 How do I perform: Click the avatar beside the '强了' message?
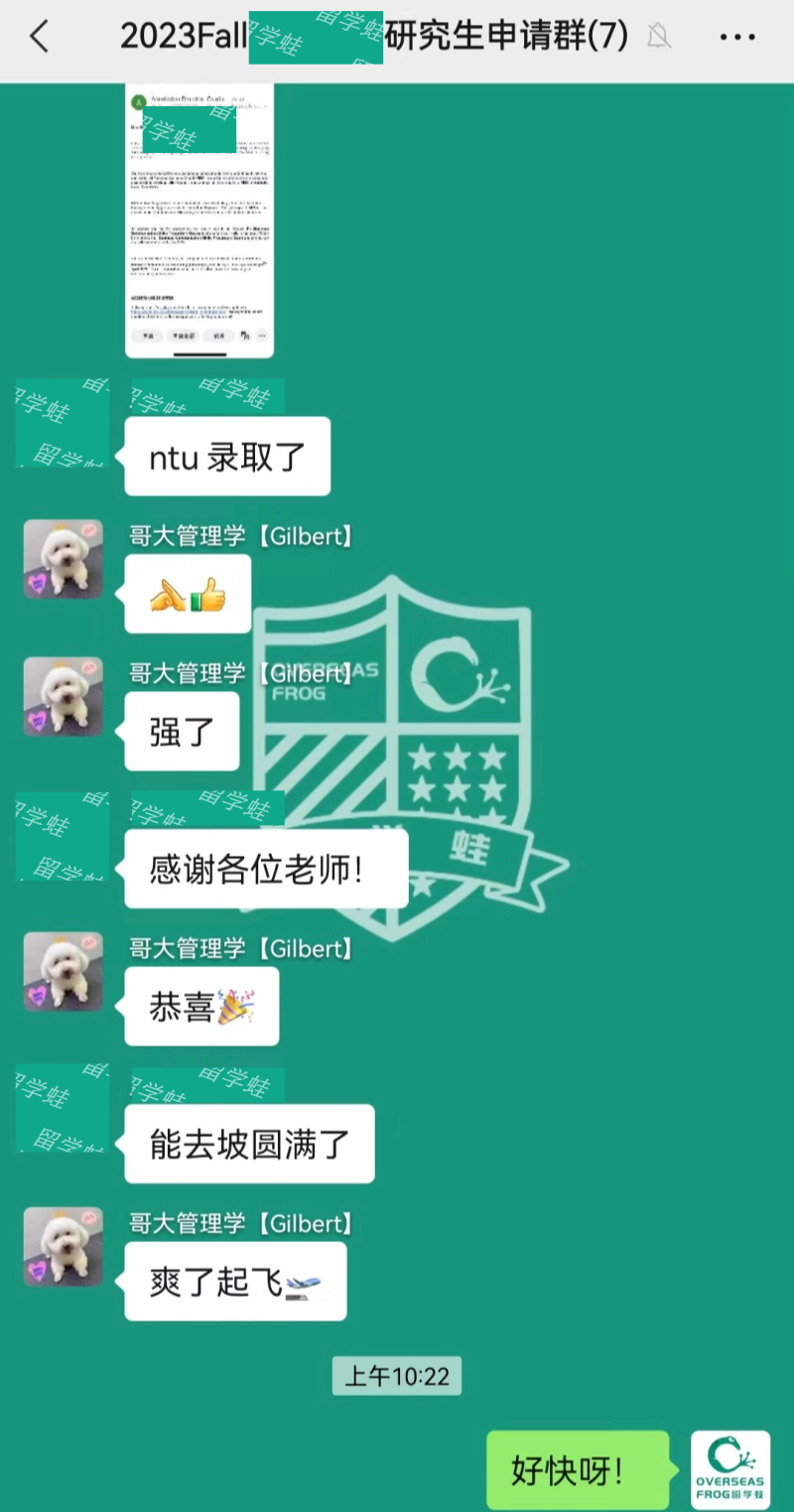point(63,697)
